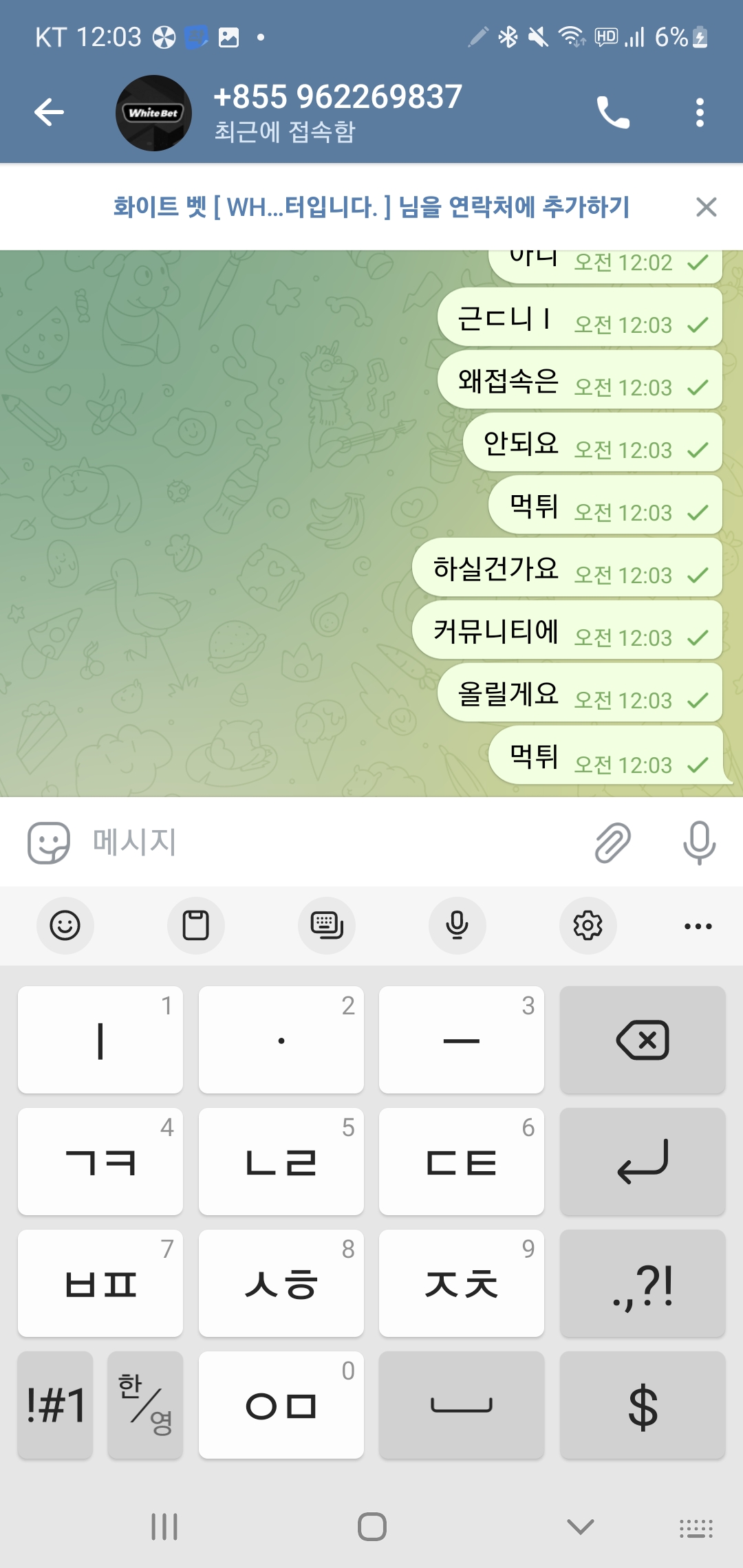Record a voice message in chat
This screenshot has height=1568, width=743.
[x=699, y=842]
